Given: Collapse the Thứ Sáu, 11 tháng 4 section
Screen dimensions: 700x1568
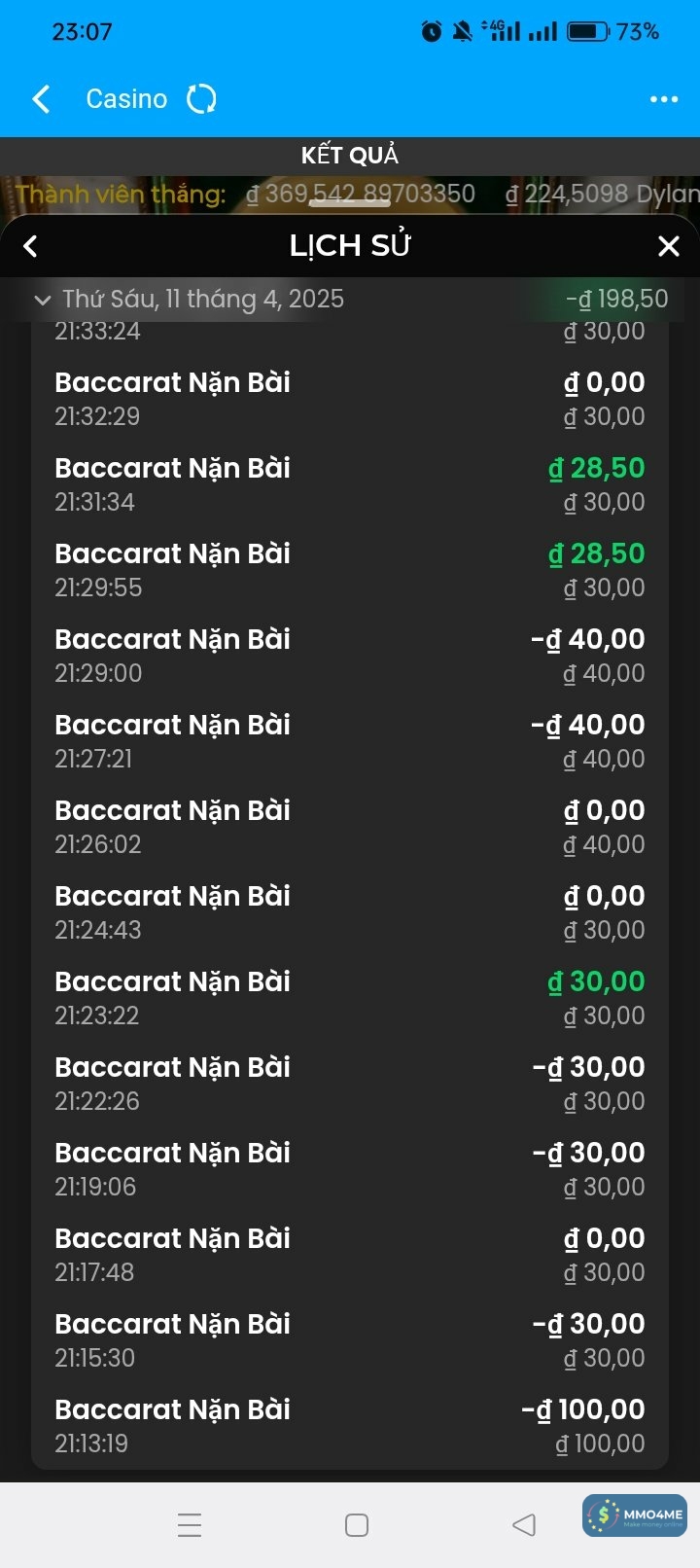Looking at the screenshot, I should click(43, 300).
